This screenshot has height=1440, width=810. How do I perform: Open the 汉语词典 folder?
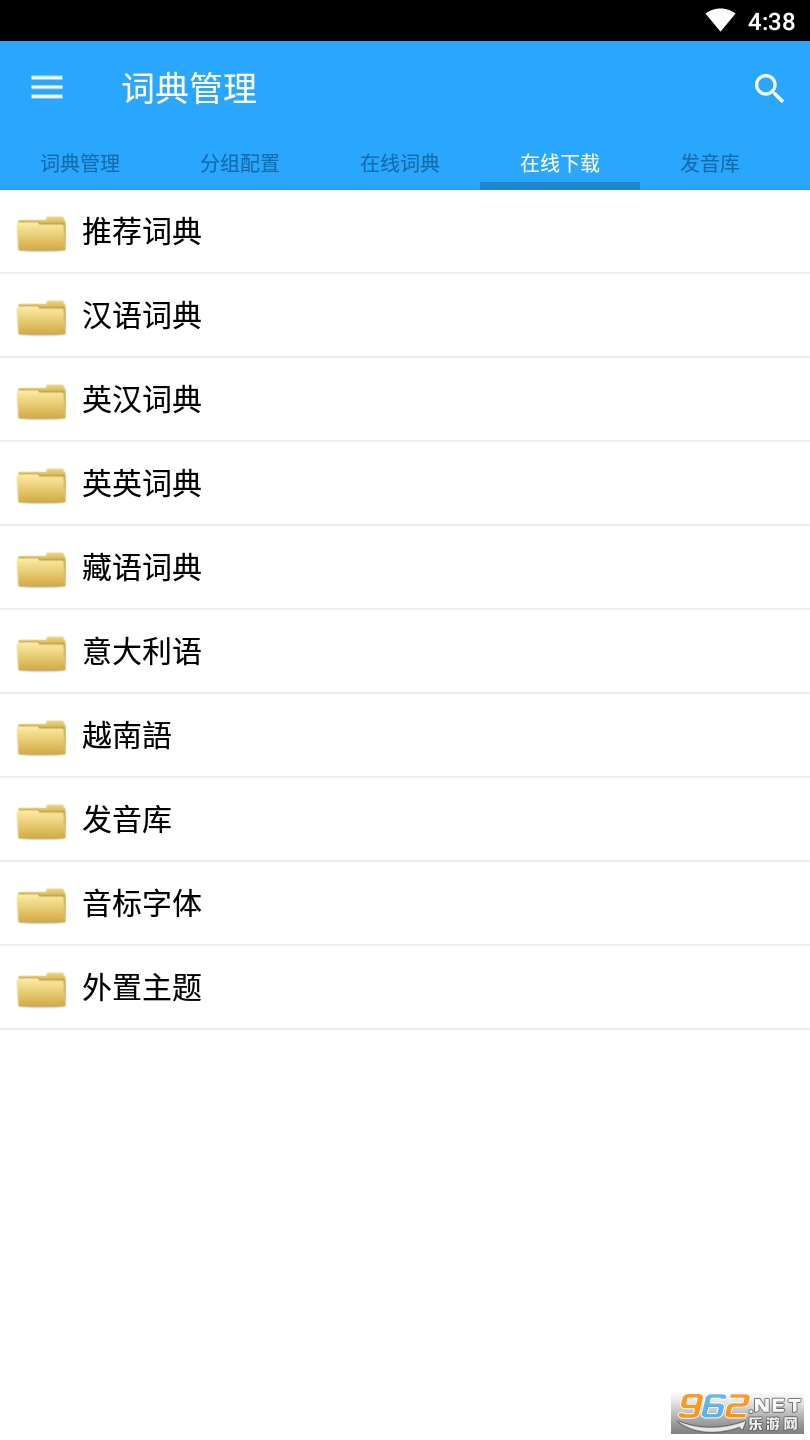tap(142, 316)
